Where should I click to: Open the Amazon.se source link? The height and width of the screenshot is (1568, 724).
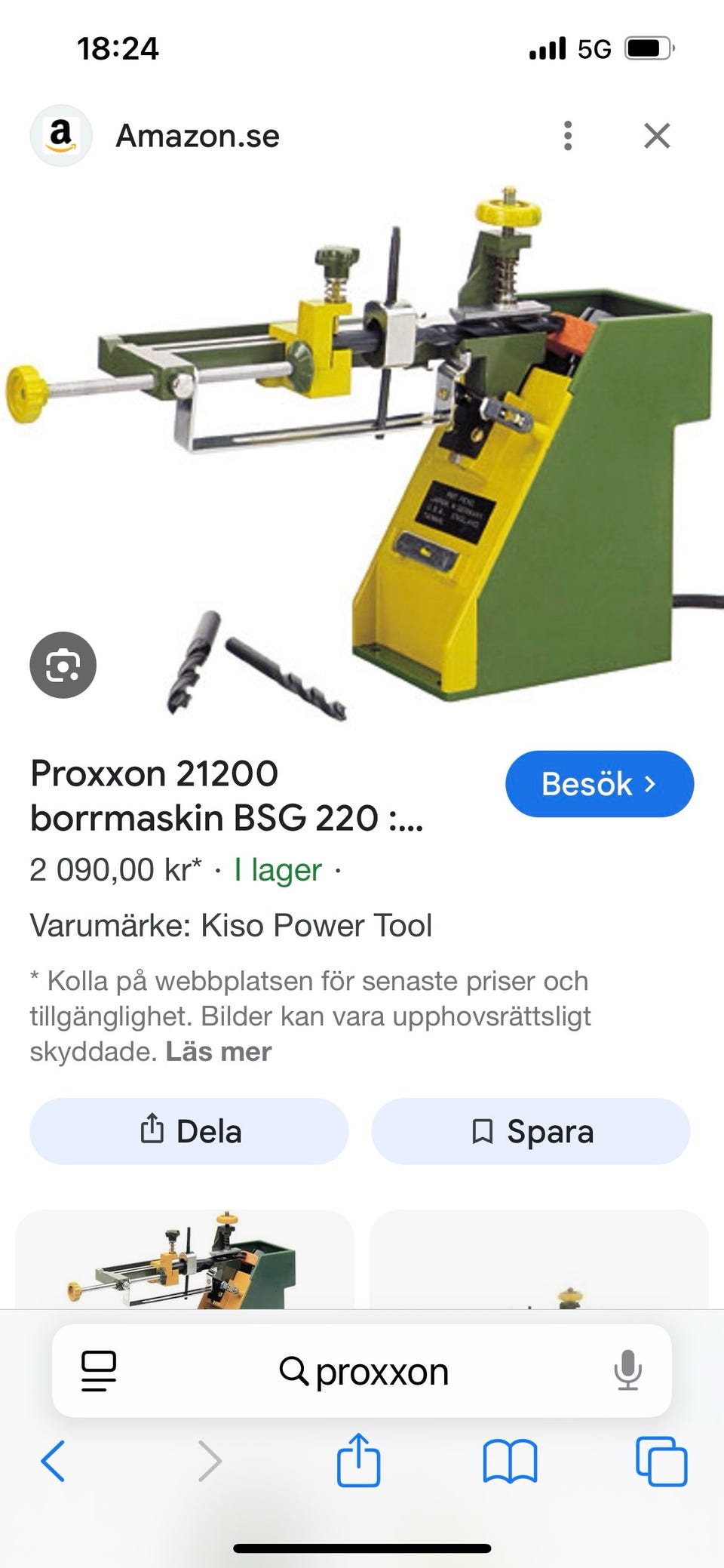197,136
